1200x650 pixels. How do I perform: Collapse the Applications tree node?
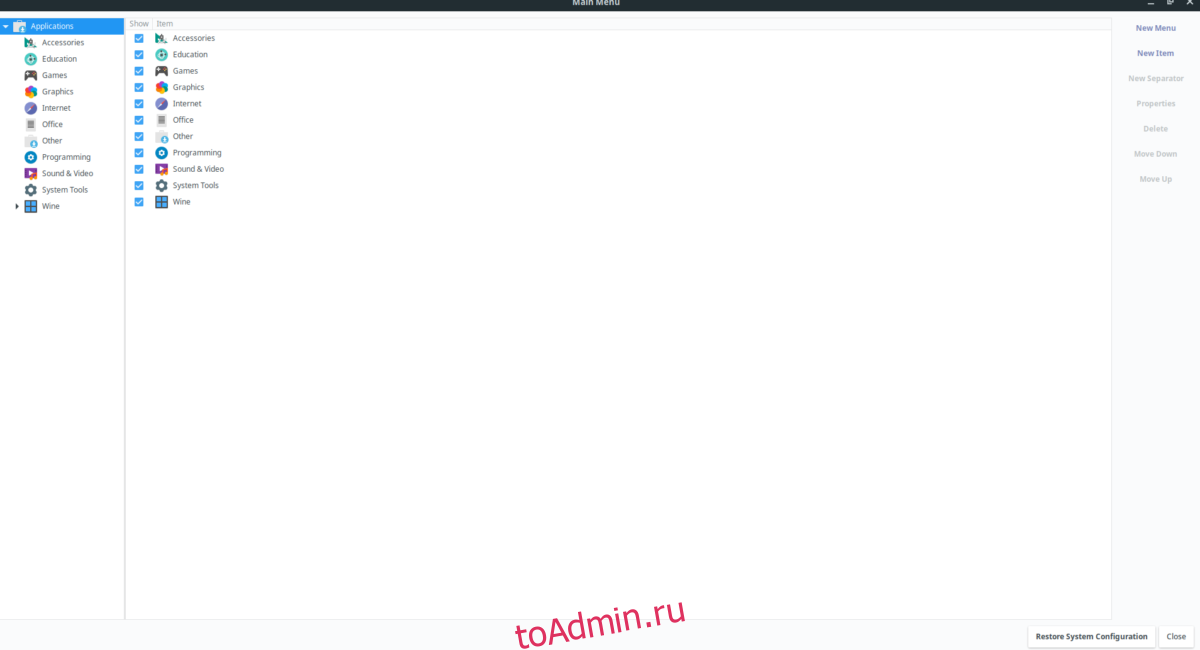6,26
